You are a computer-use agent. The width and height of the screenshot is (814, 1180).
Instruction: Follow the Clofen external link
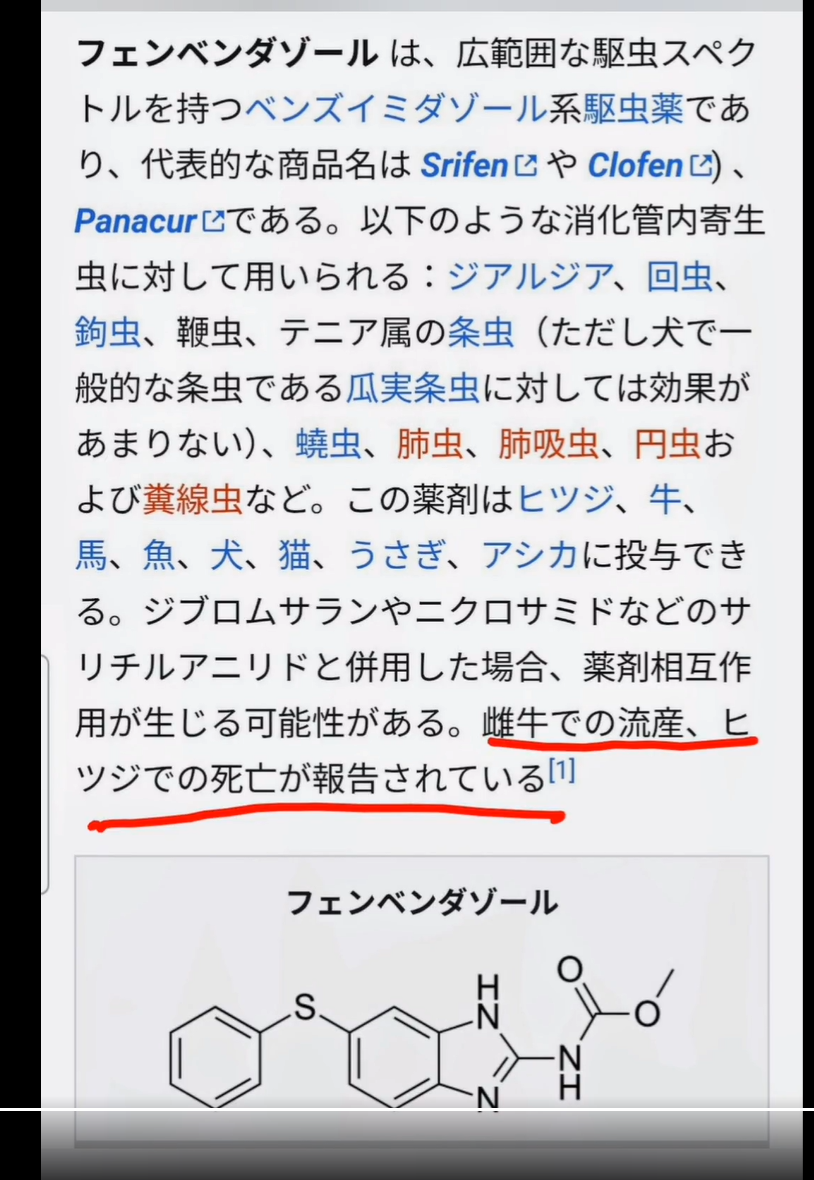coord(636,164)
